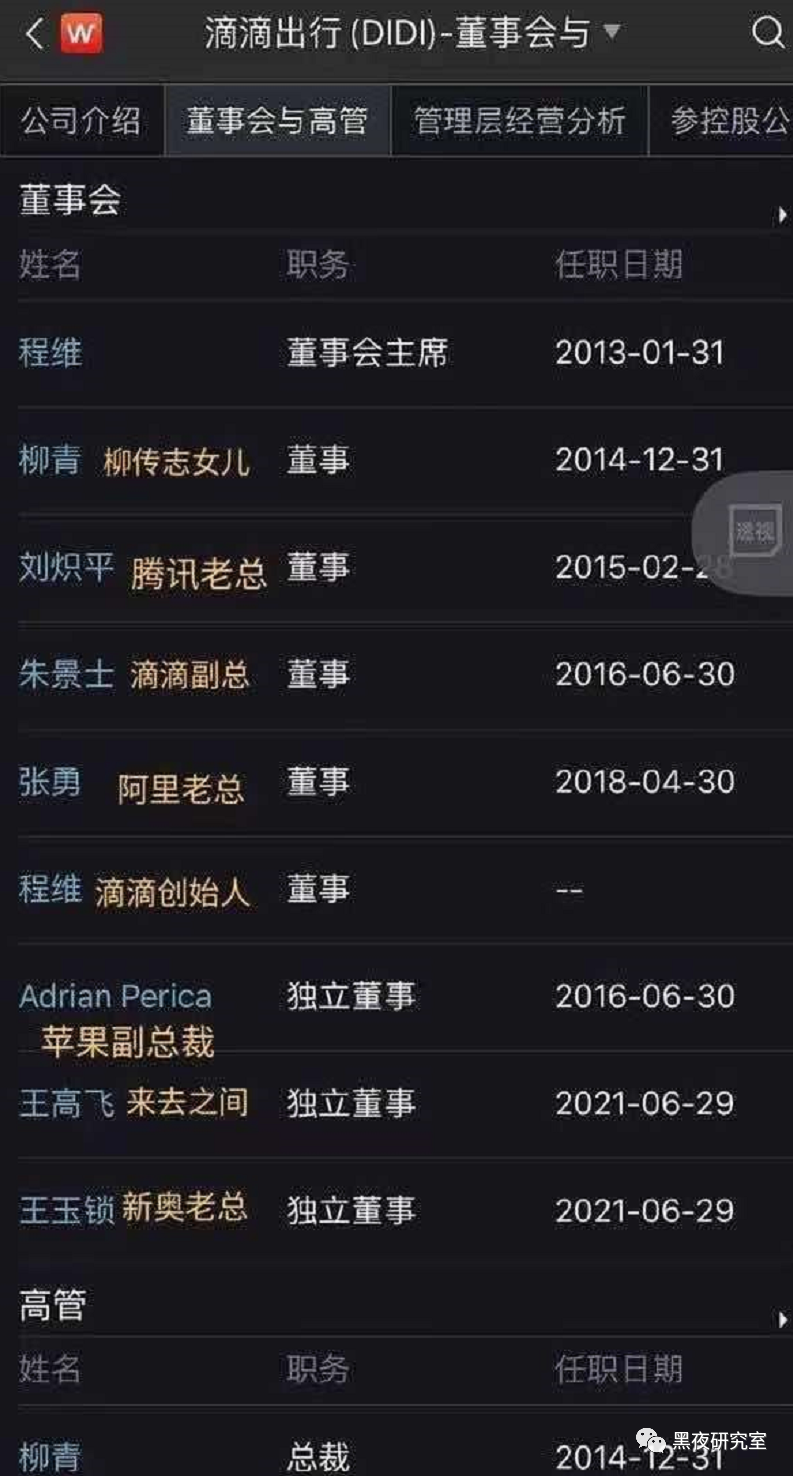Open 董事会主席 程维's profile
793x1476 pixels.
coord(50,353)
